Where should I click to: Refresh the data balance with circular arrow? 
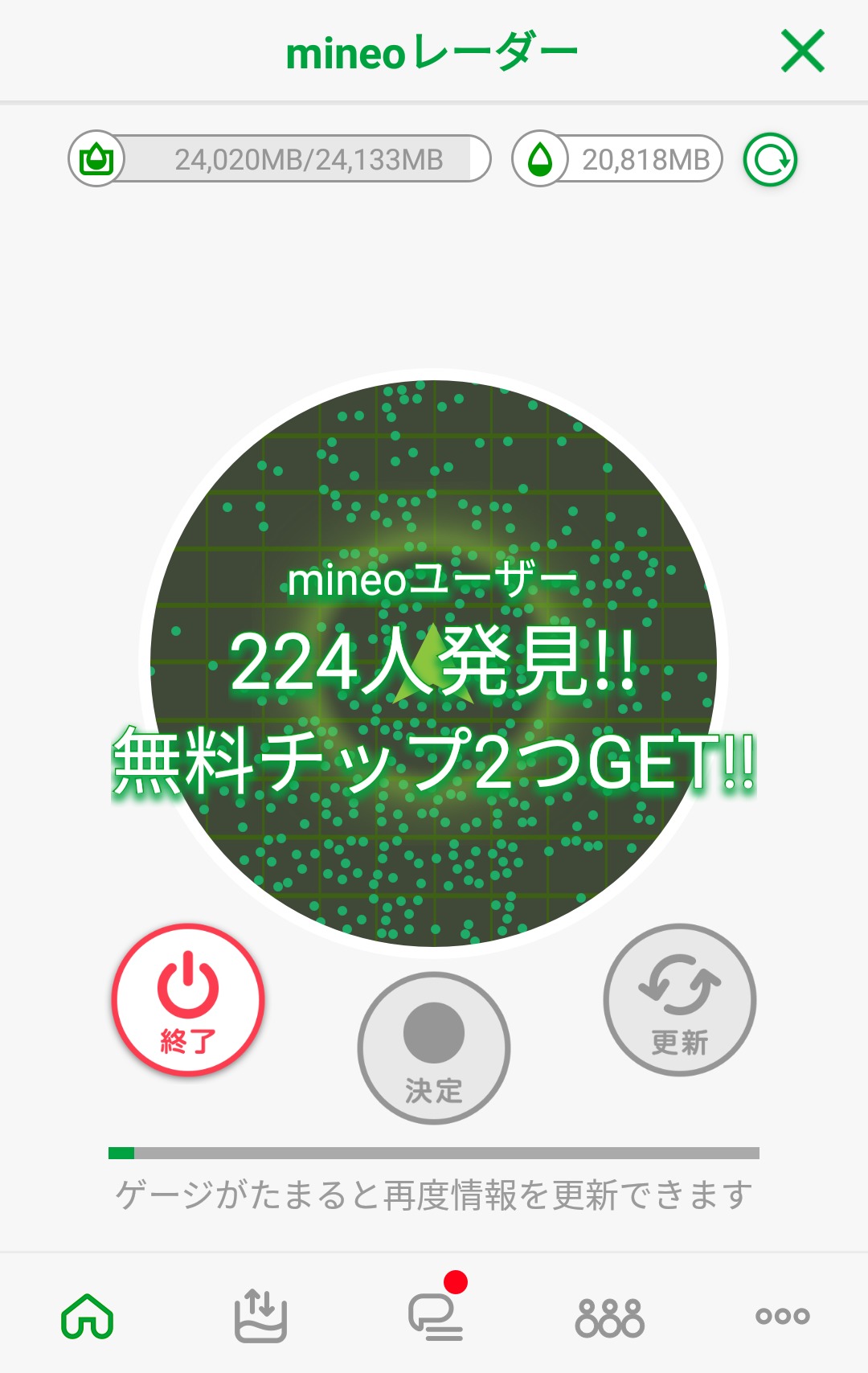[770, 159]
